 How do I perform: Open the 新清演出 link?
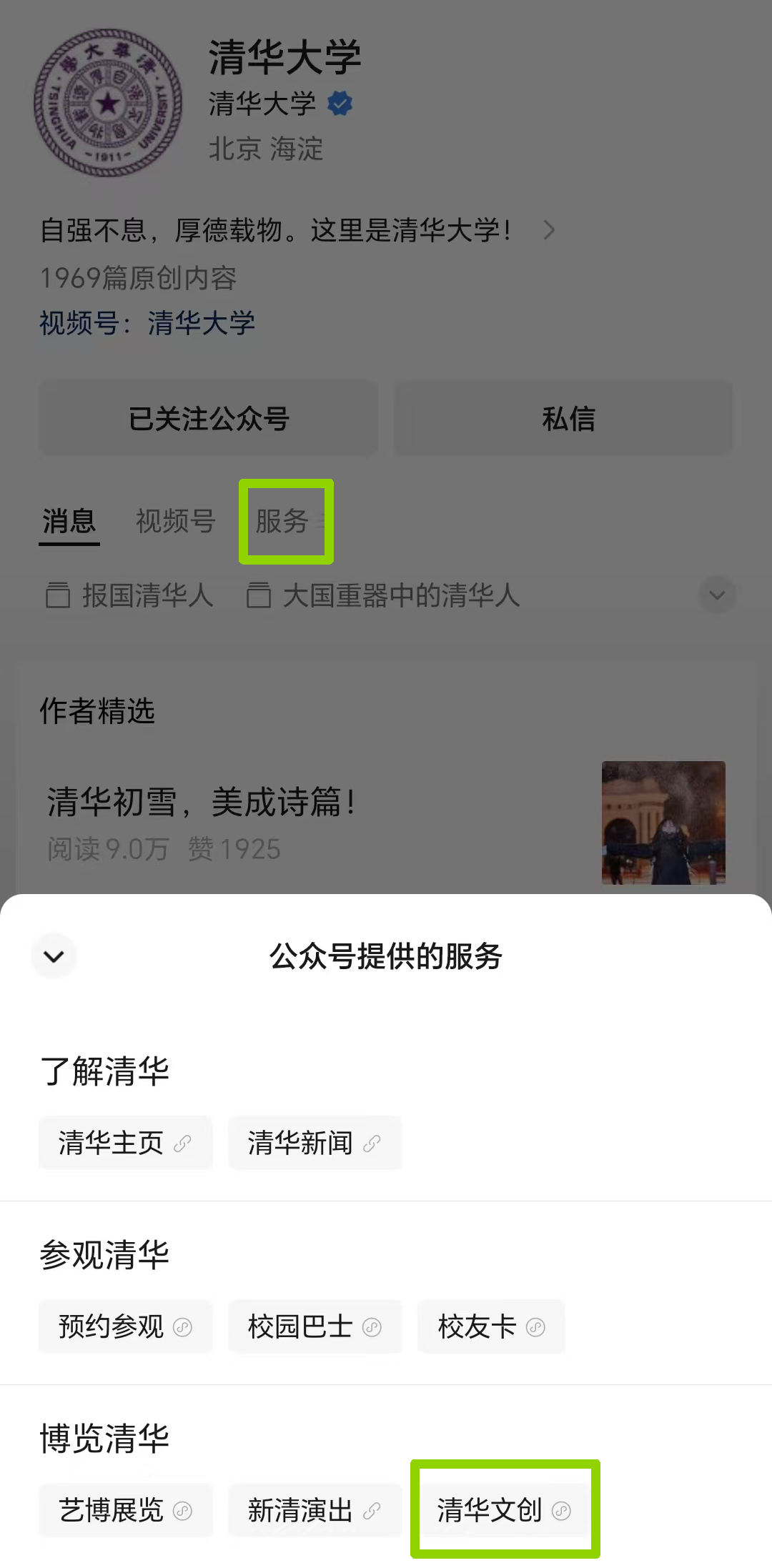315,1510
